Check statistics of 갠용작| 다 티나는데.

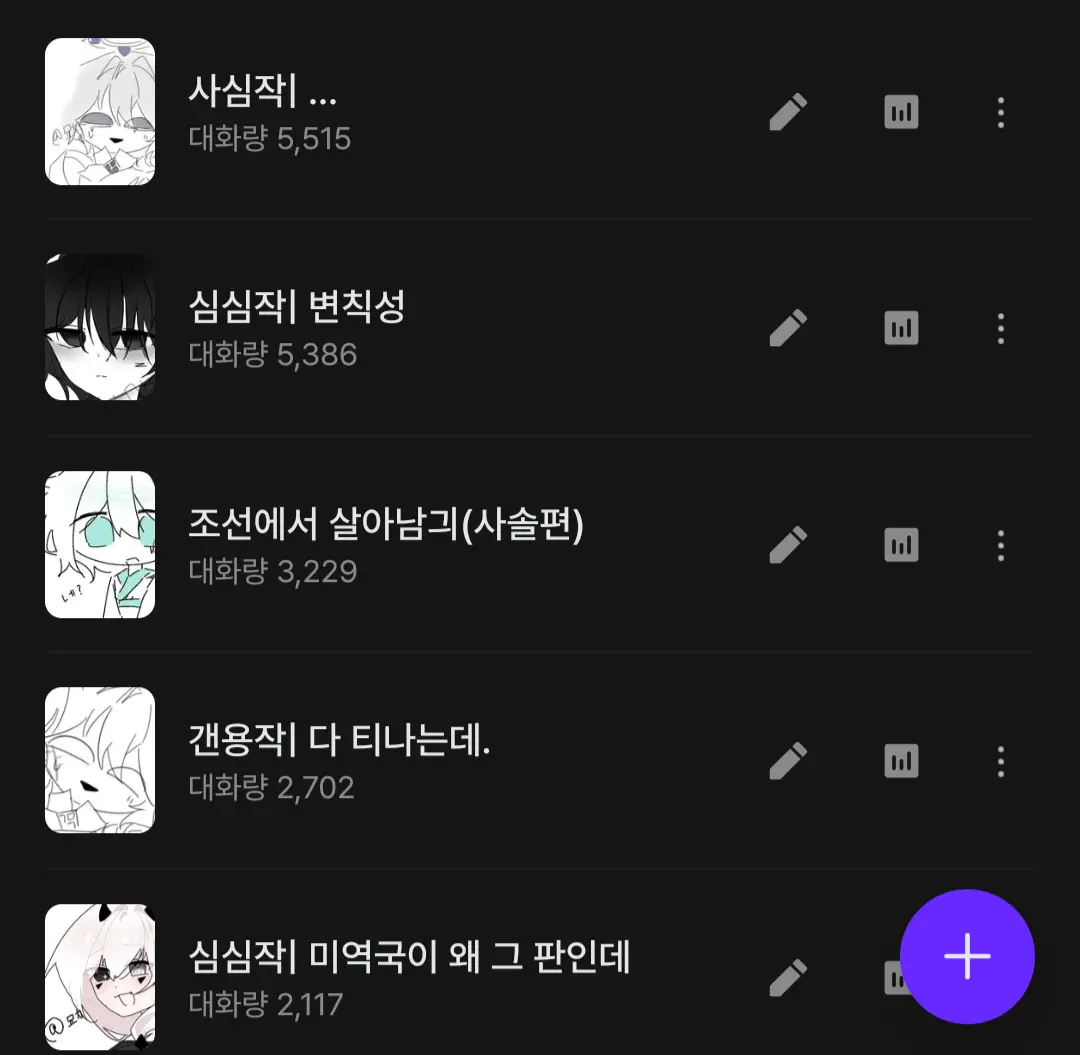(901, 761)
